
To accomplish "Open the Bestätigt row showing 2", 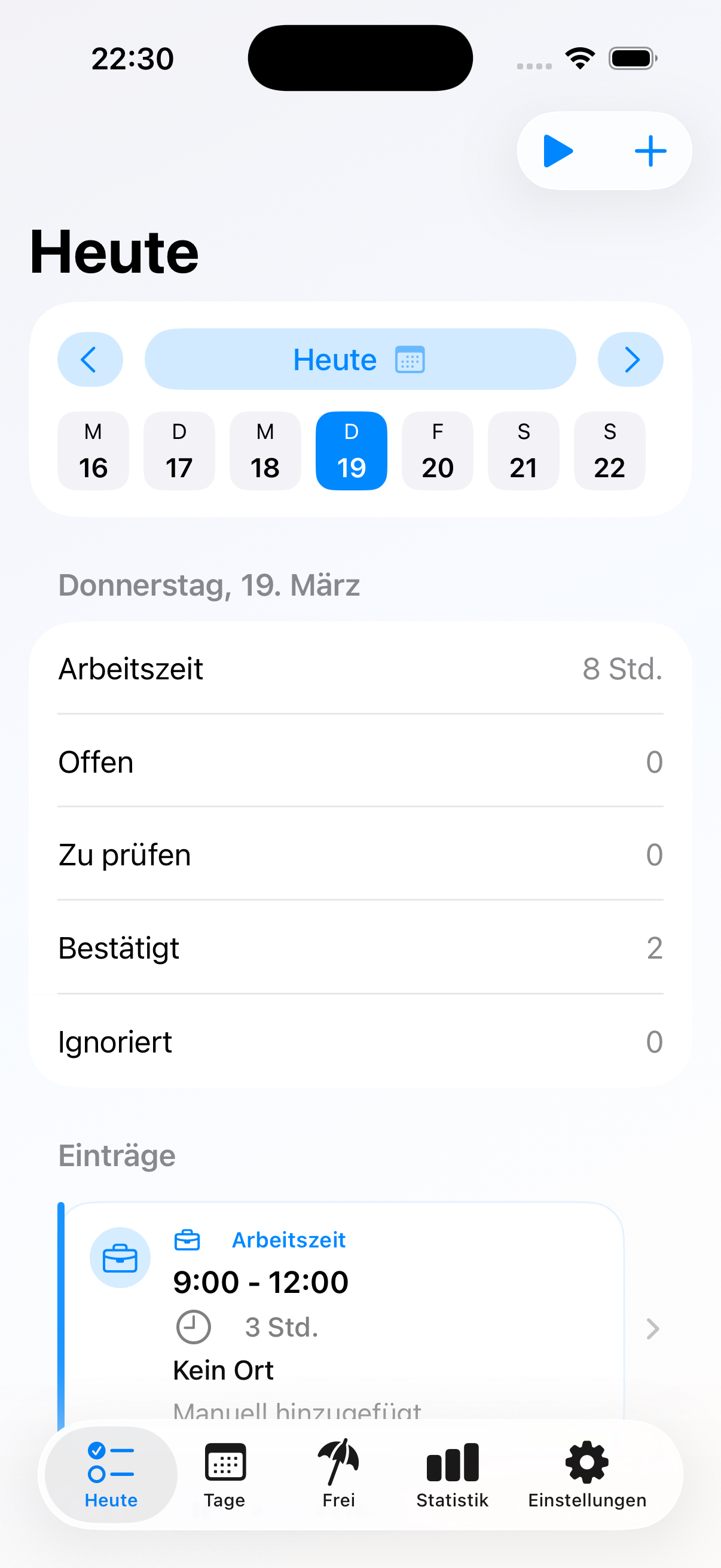I will click(x=360, y=948).
